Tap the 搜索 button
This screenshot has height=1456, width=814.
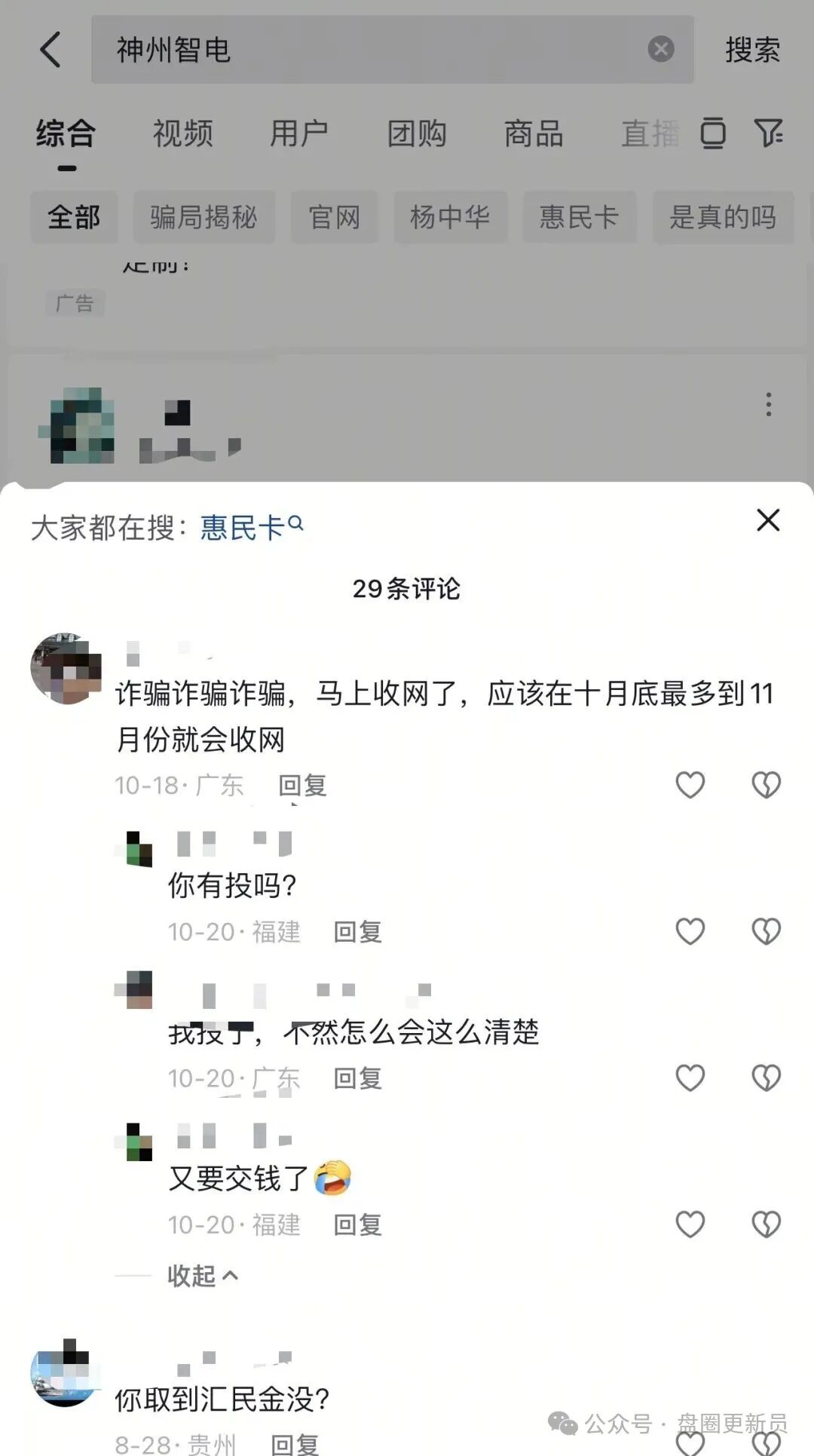point(751,50)
